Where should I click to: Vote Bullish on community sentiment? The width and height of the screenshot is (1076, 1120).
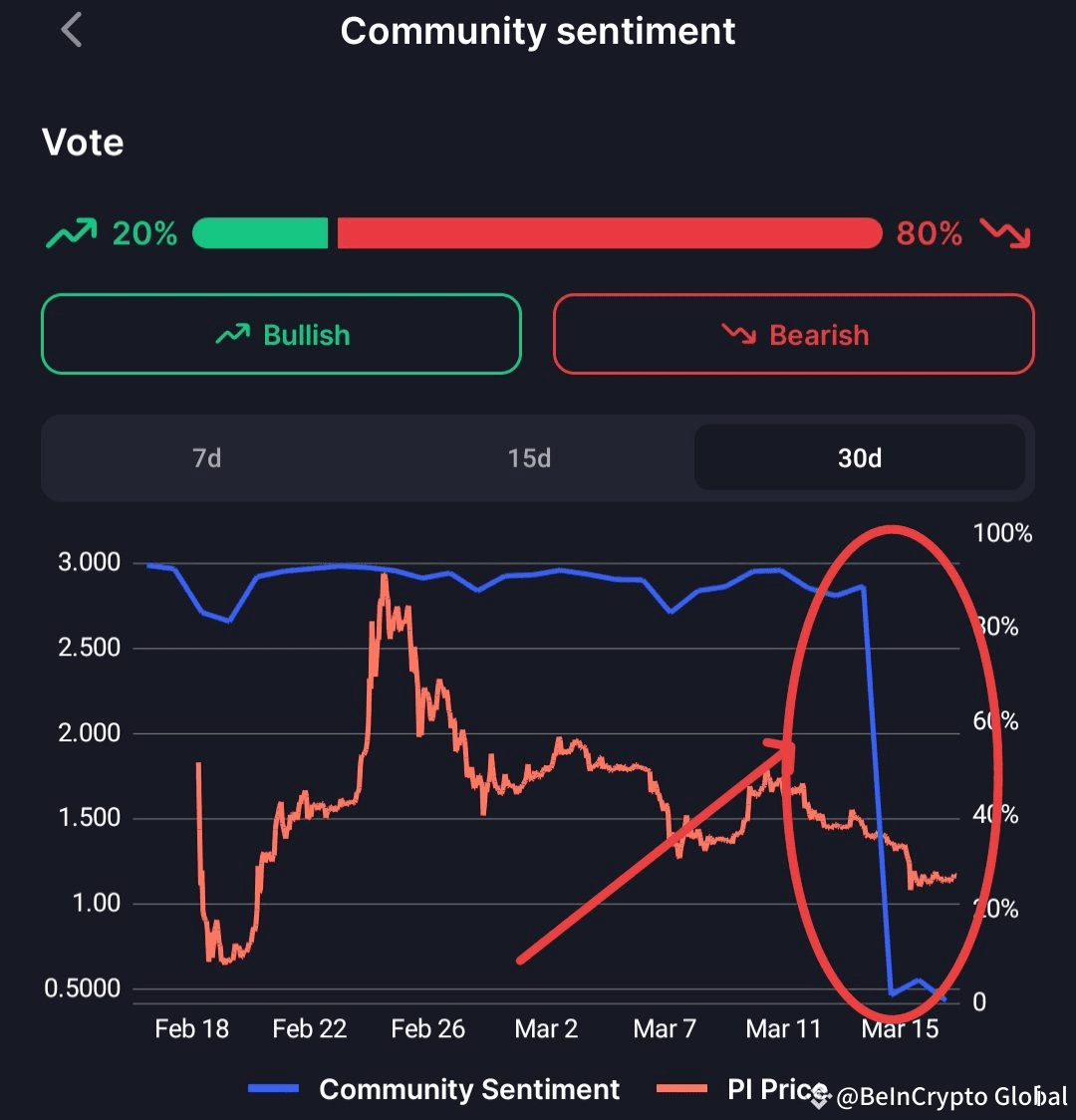pos(280,334)
